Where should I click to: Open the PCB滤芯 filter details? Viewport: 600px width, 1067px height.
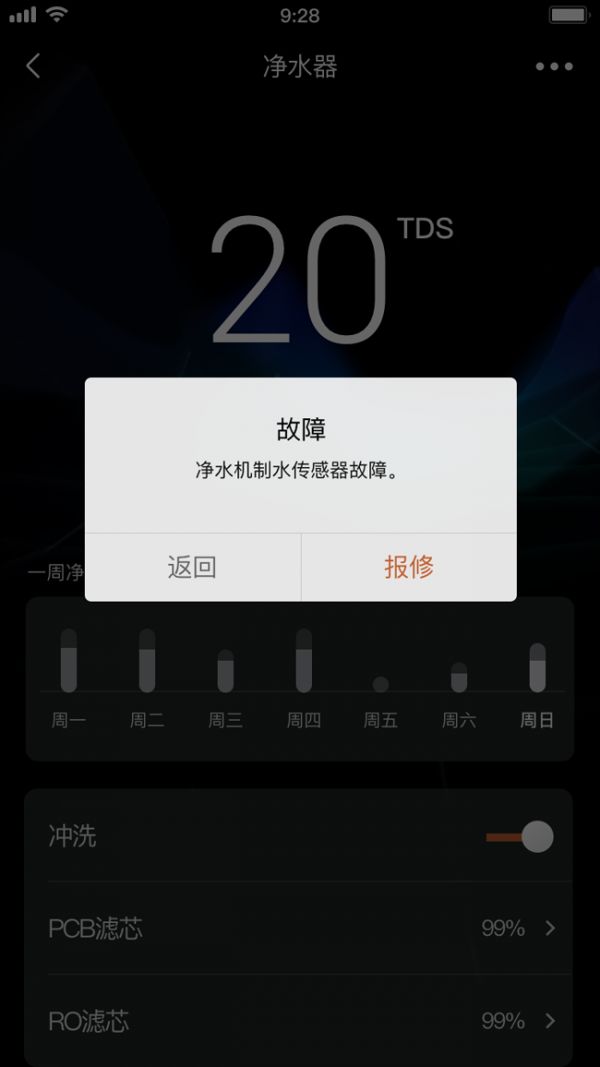299,928
